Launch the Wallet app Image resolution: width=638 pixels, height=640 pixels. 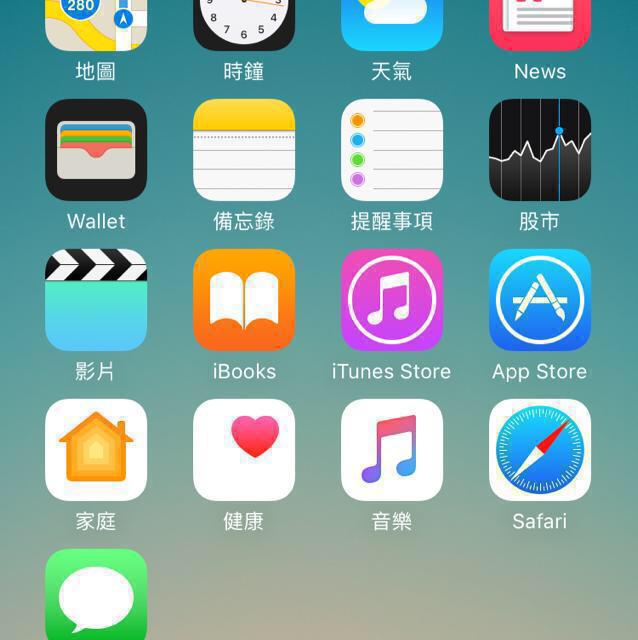[x=96, y=150]
